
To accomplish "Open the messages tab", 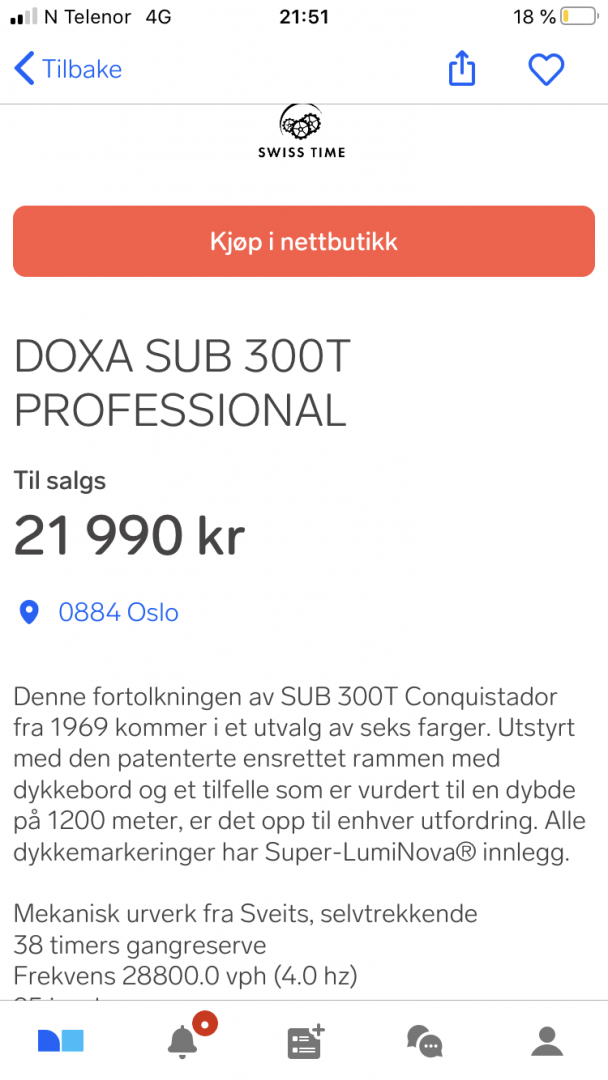I will coord(424,1041).
